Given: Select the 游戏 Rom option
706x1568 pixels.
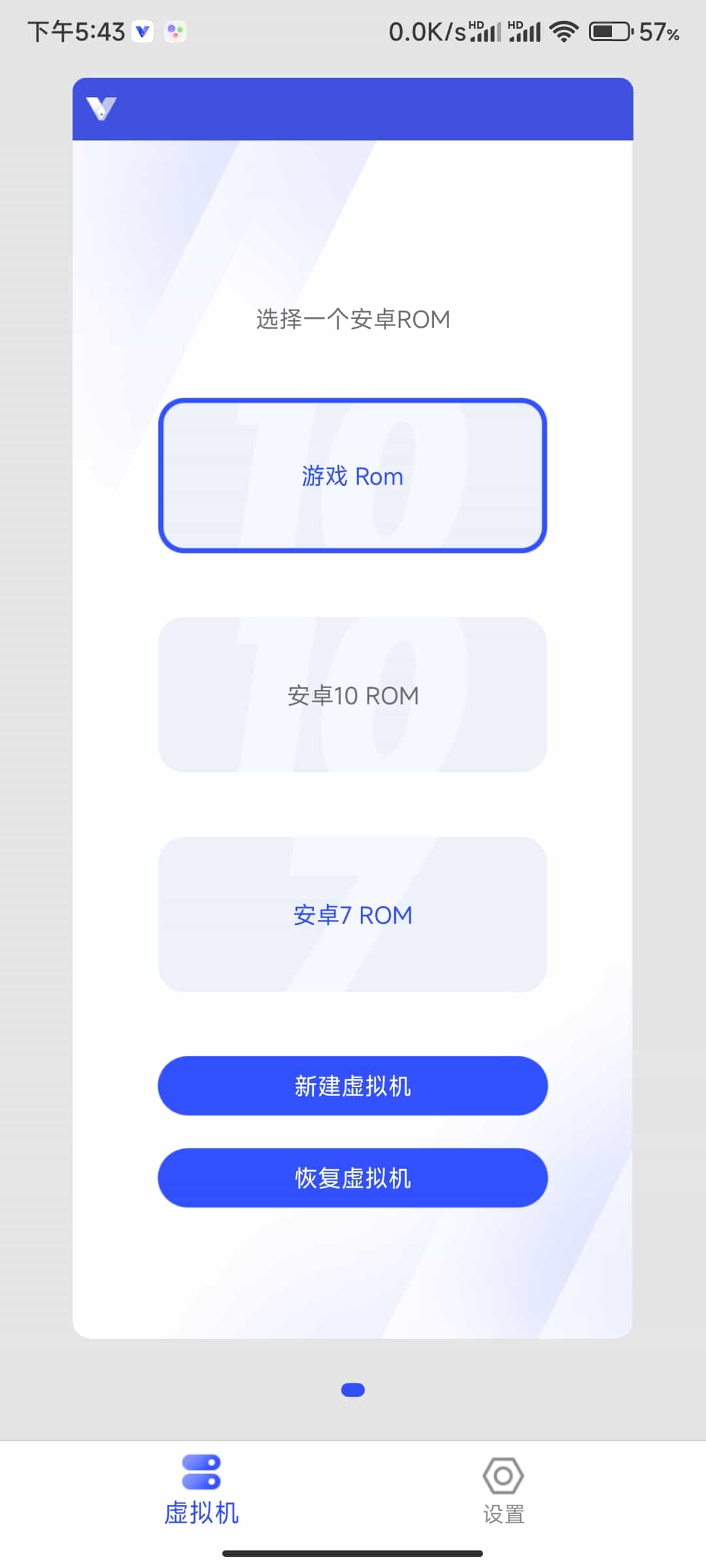Looking at the screenshot, I should [353, 476].
